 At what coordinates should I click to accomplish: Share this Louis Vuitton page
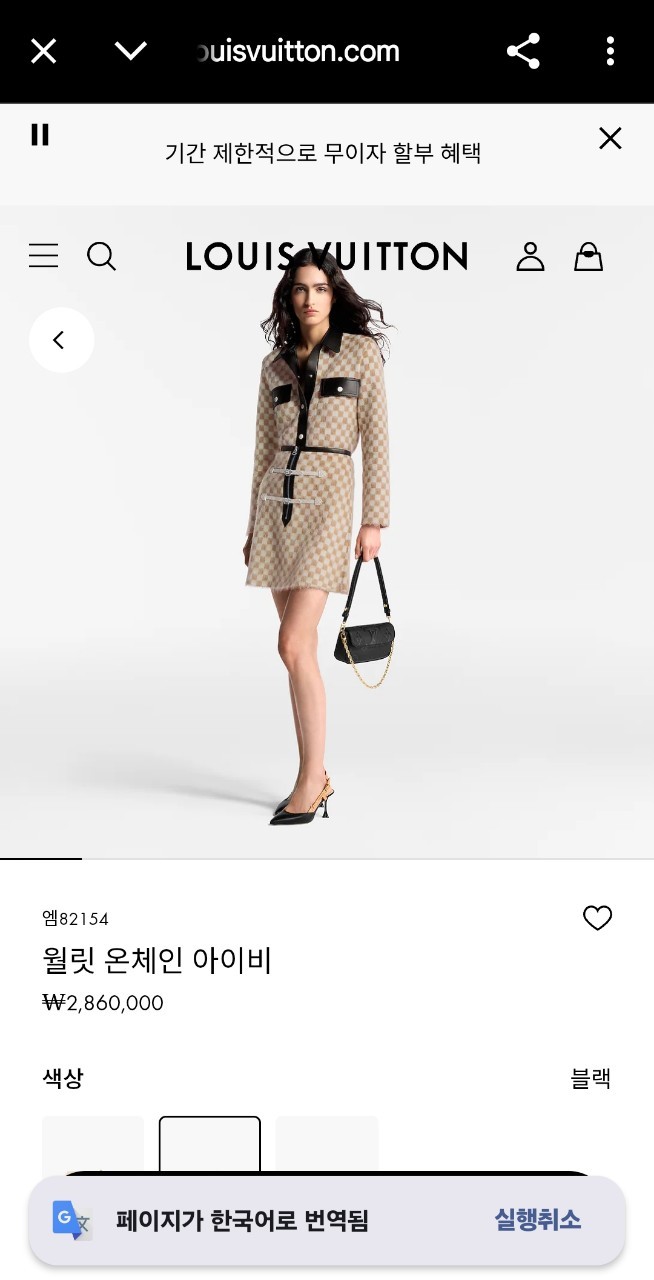pos(523,51)
